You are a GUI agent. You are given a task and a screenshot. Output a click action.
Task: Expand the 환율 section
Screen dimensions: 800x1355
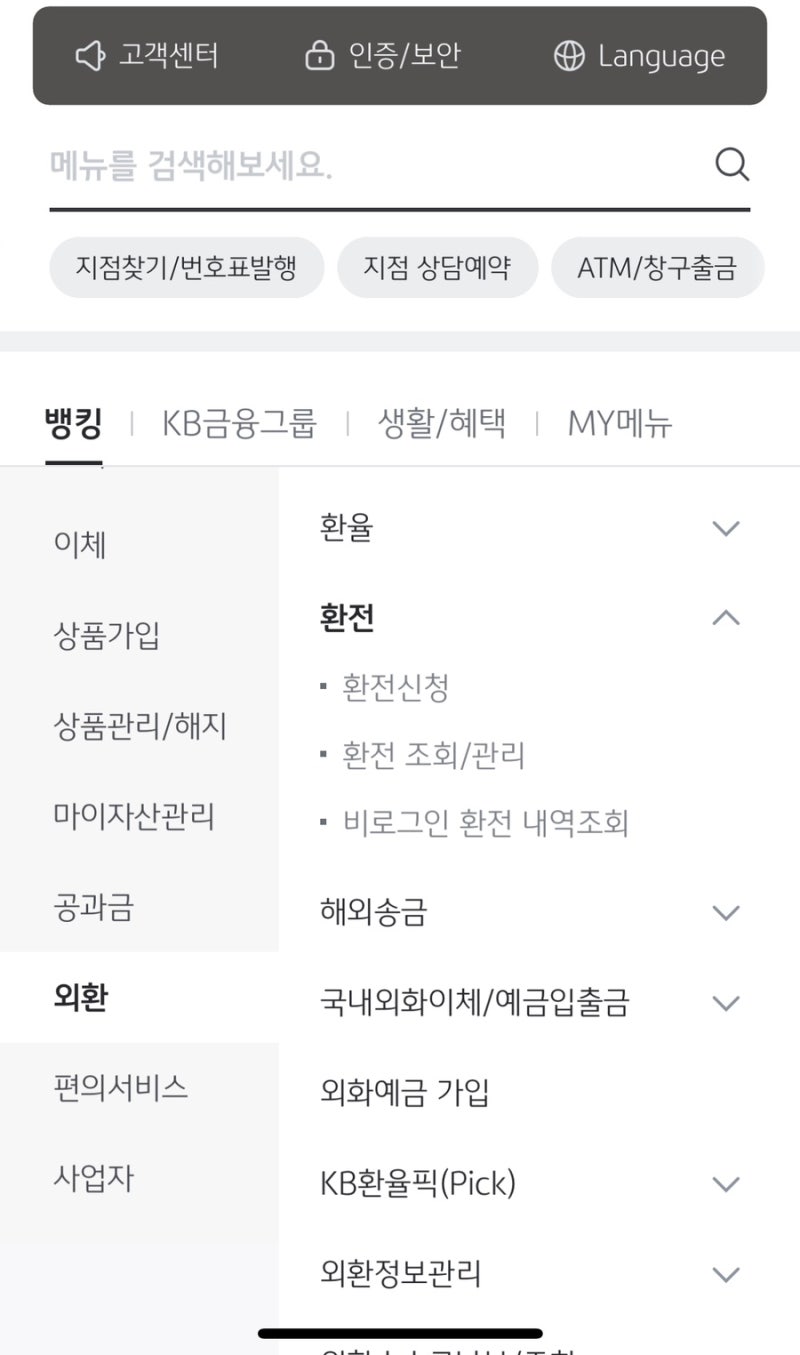pos(530,527)
